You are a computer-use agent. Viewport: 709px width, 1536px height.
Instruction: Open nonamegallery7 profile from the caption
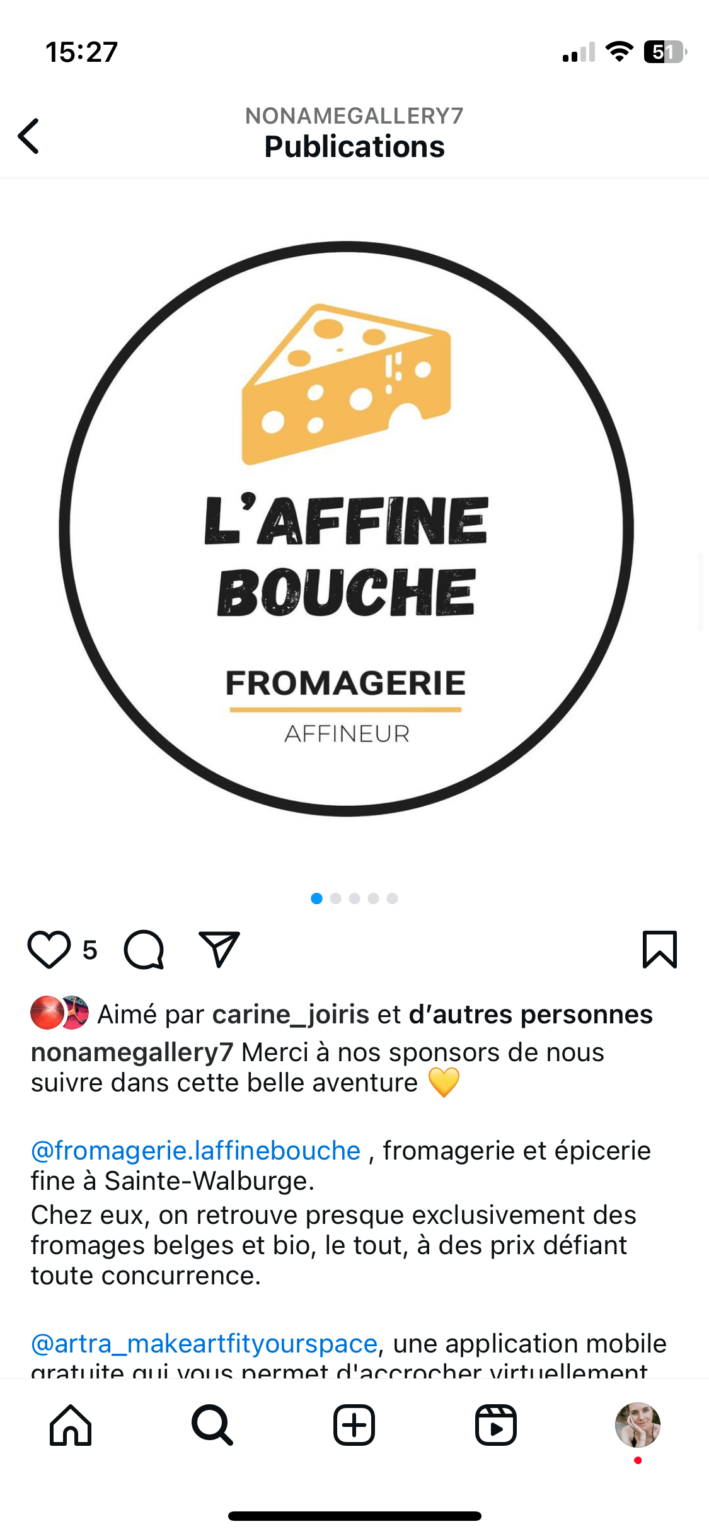pyautogui.click(x=132, y=1053)
